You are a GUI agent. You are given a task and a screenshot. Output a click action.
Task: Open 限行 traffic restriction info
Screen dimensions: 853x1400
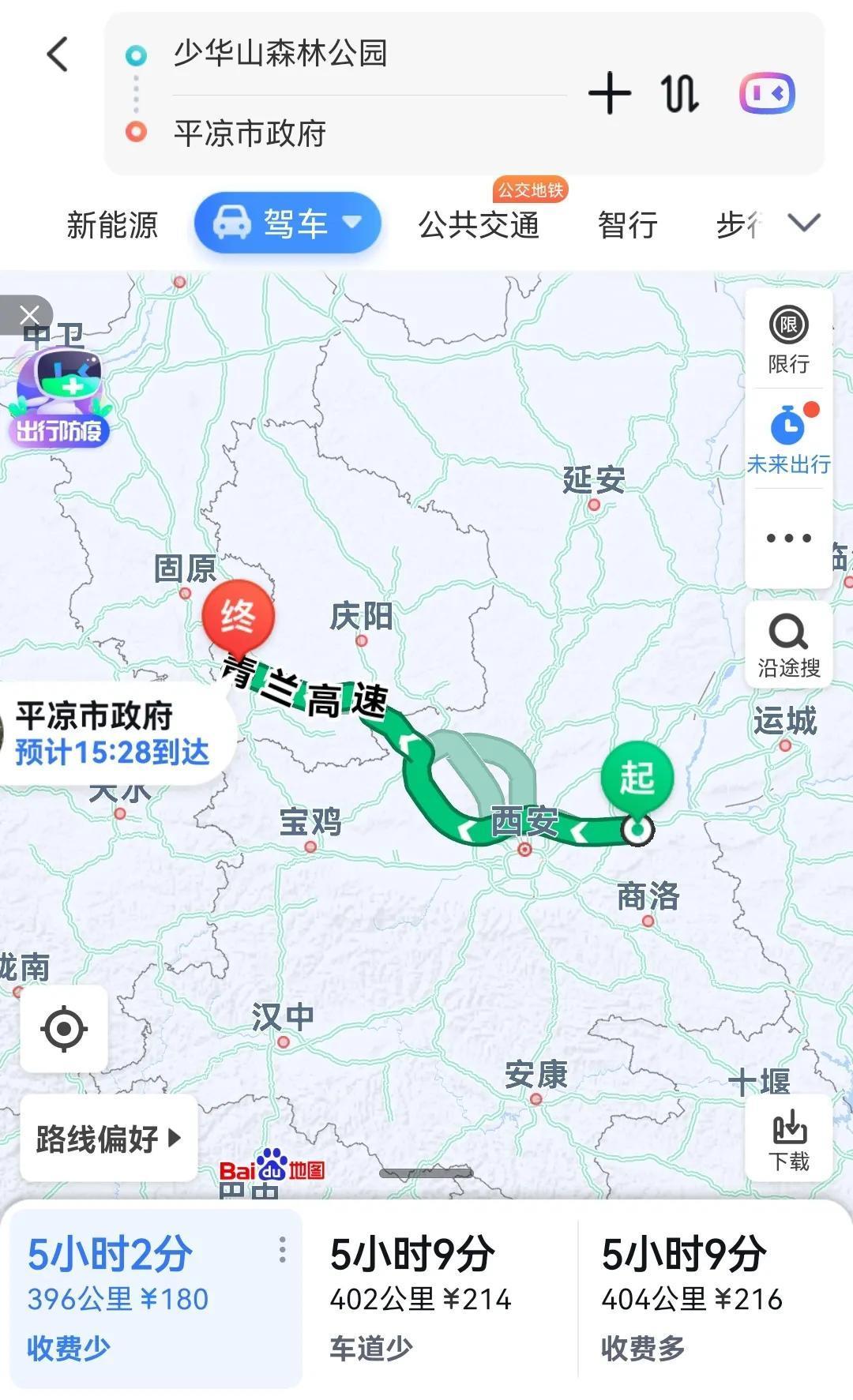click(x=788, y=340)
